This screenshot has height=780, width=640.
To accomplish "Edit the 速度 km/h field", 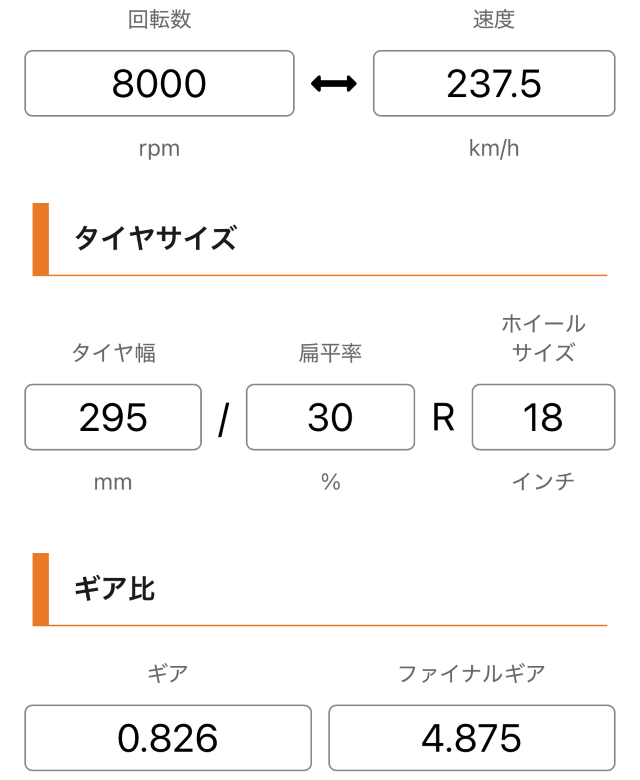I will coord(494,84).
